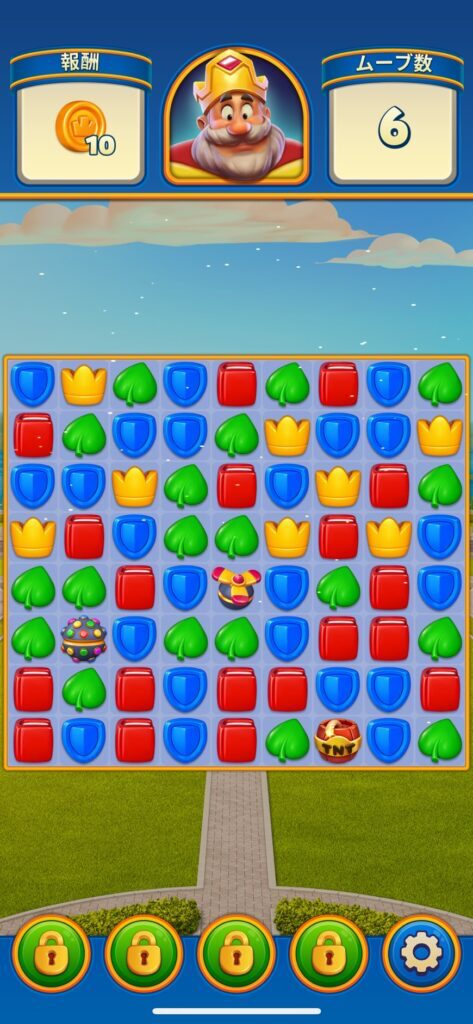Tap the multicolored light ball piece
Viewport: 473px width, 1024px height.
(84, 639)
